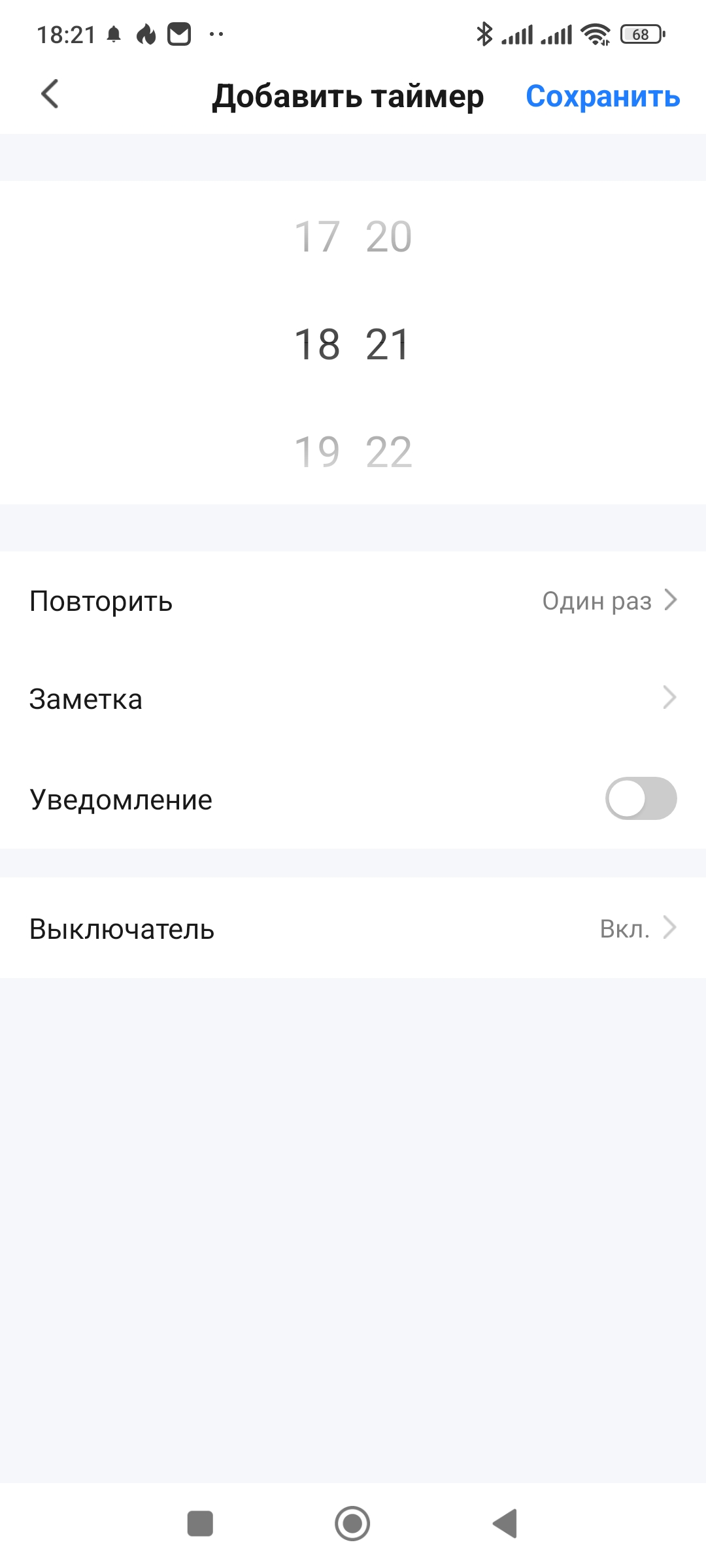Image resolution: width=706 pixels, height=1568 pixels.
Task: Save the timer with Сохранить
Action: 603,96
